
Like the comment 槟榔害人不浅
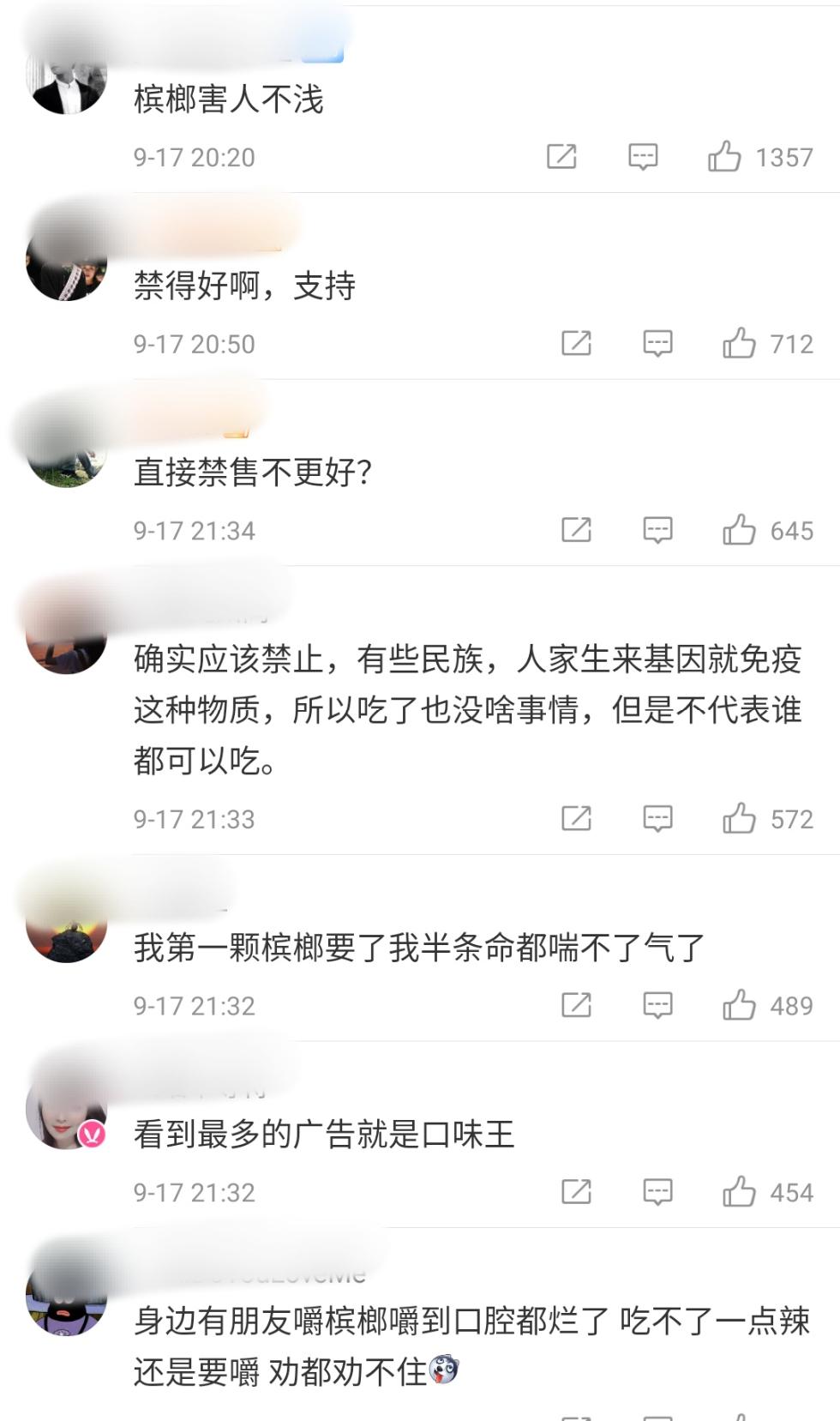[724, 157]
